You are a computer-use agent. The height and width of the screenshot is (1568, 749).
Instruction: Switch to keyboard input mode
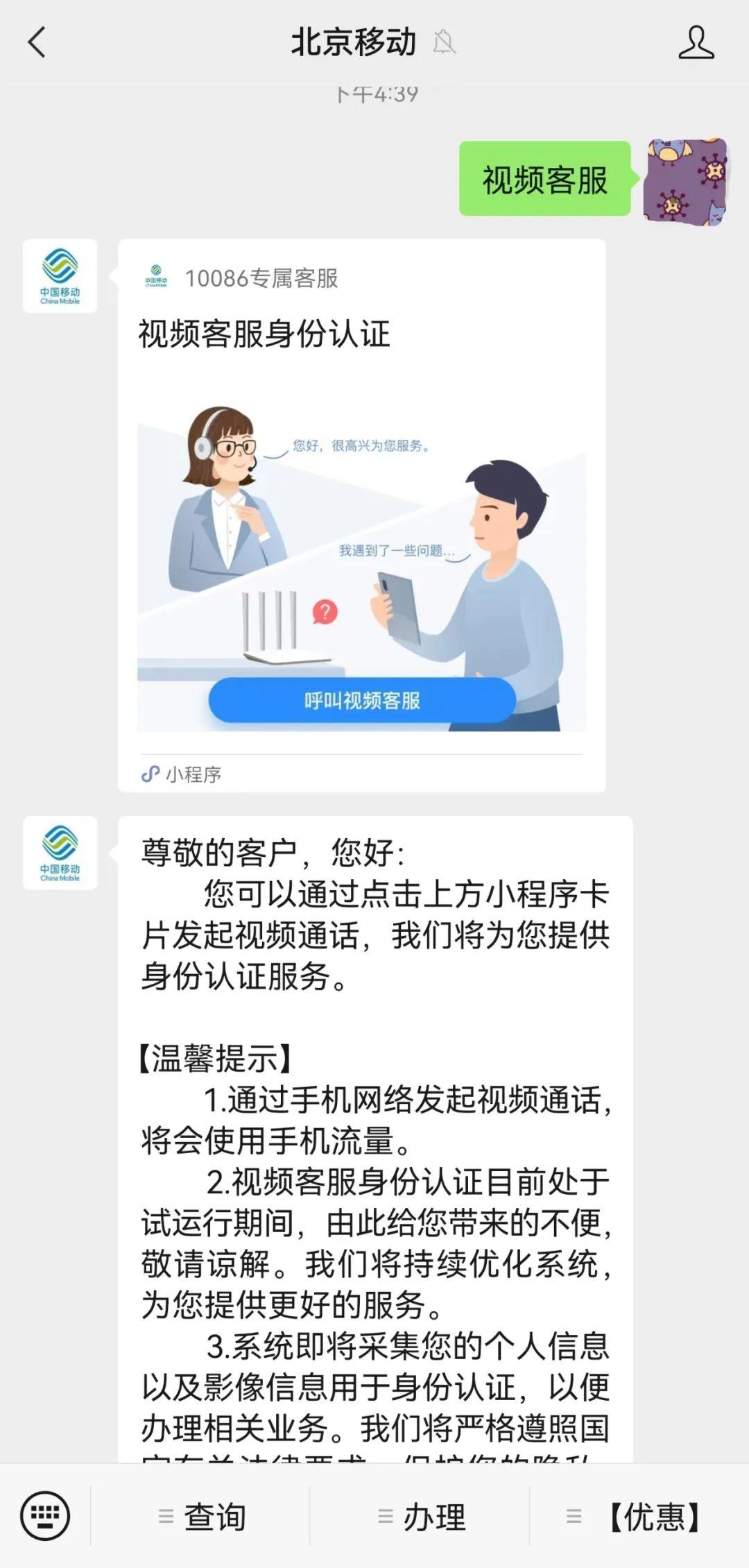tap(45, 1516)
